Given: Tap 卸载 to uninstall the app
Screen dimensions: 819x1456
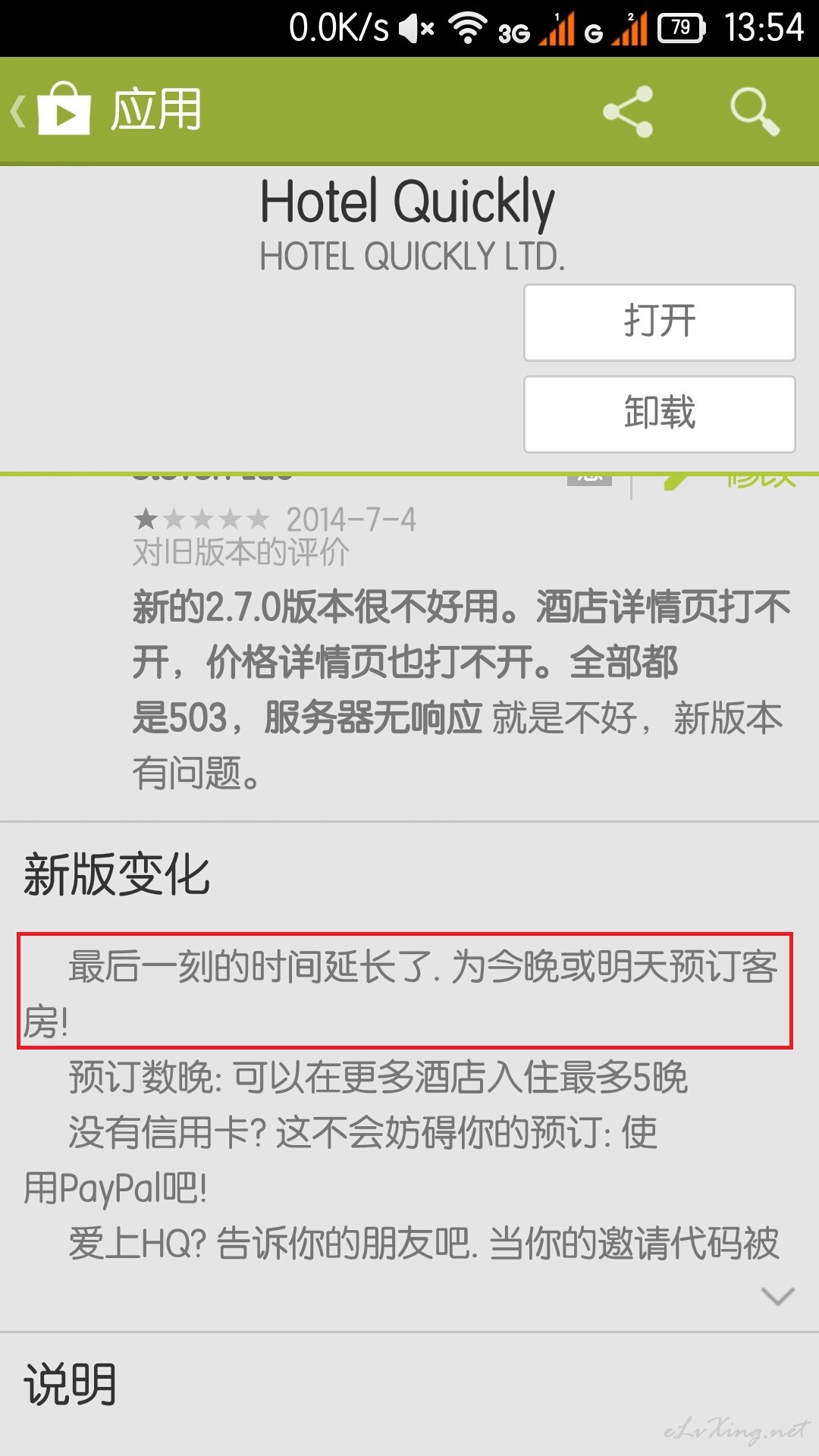Looking at the screenshot, I should pyautogui.click(x=659, y=414).
